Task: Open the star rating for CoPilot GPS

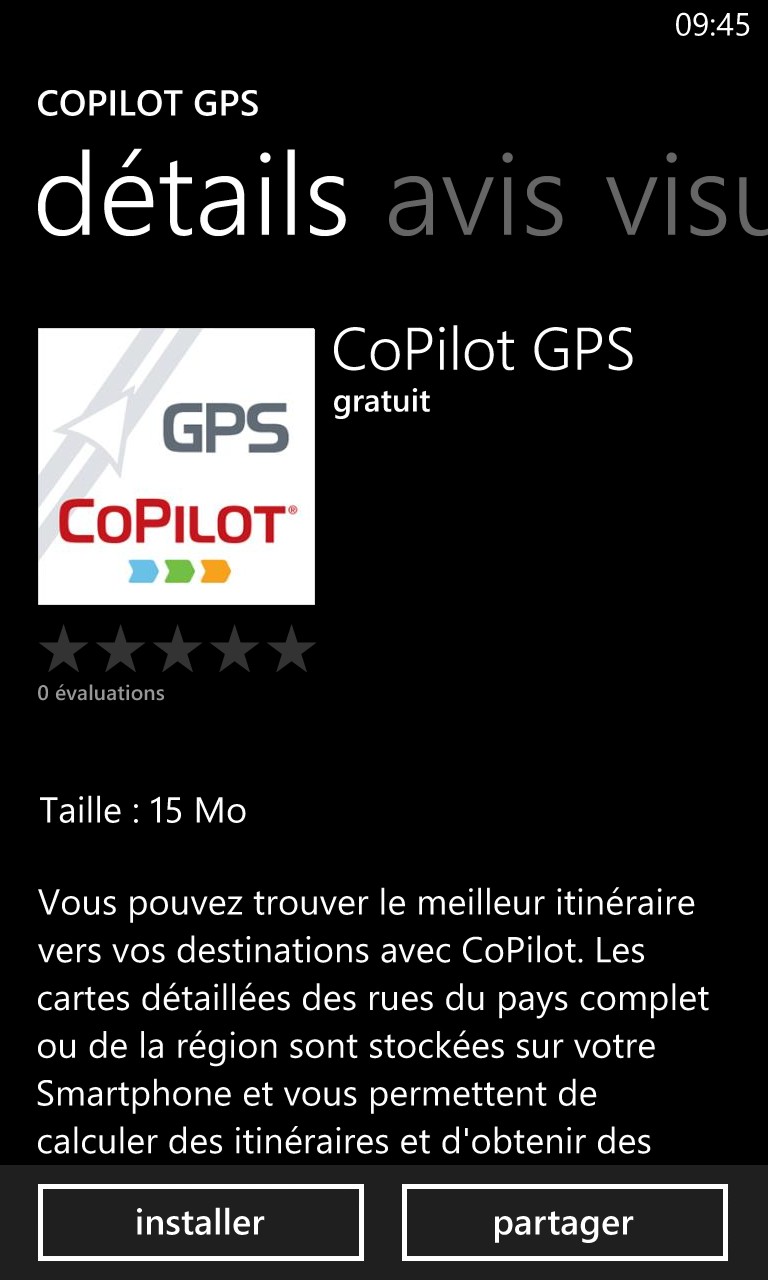Action: (177, 650)
